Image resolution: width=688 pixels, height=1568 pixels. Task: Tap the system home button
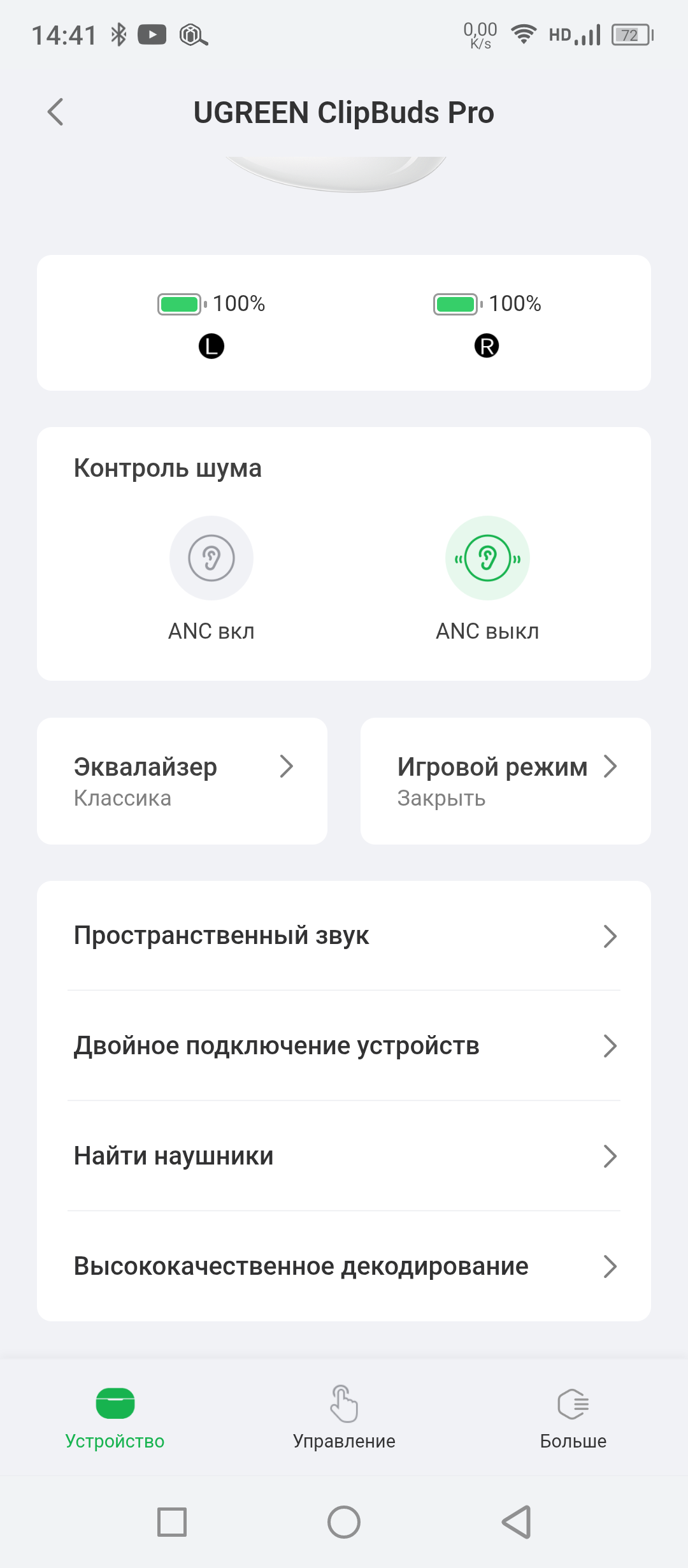click(x=344, y=1522)
